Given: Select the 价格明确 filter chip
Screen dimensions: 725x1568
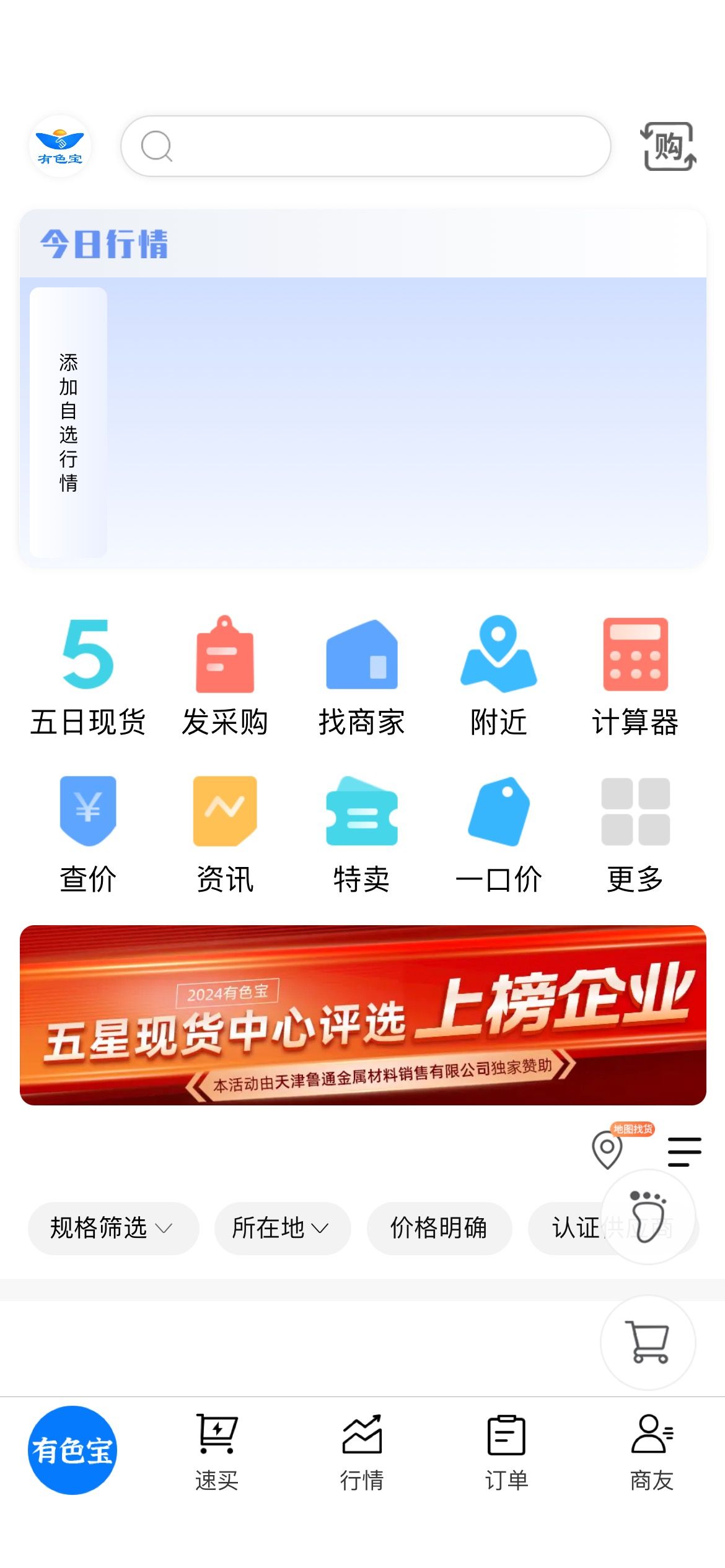Looking at the screenshot, I should pyautogui.click(x=439, y=1228).
